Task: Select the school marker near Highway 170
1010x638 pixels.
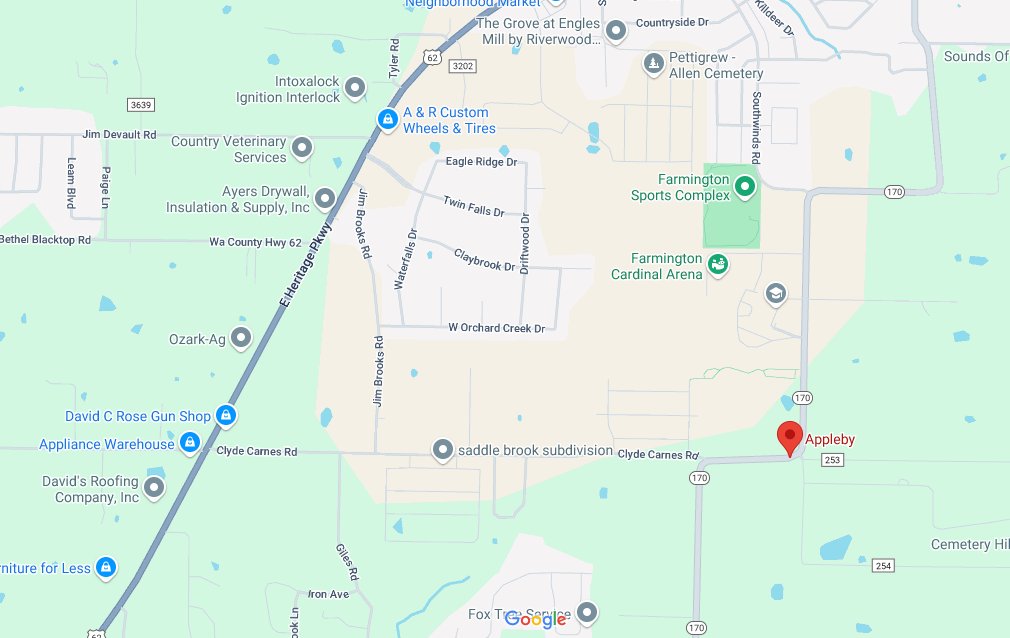Action: [775, 294]
